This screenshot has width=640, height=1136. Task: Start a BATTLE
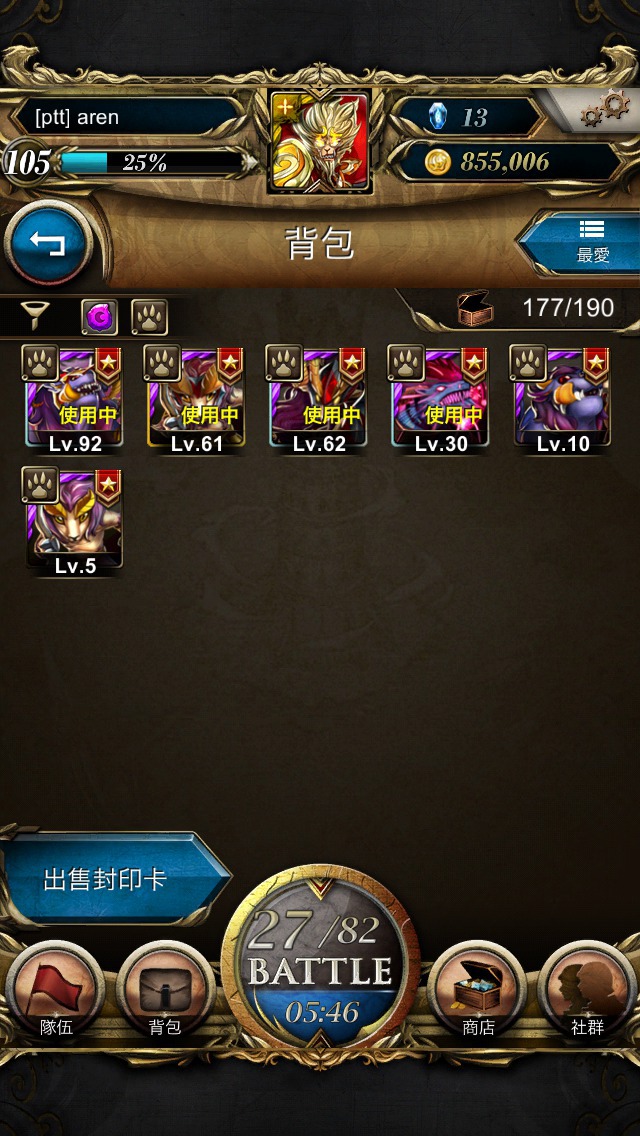[320, 968]
